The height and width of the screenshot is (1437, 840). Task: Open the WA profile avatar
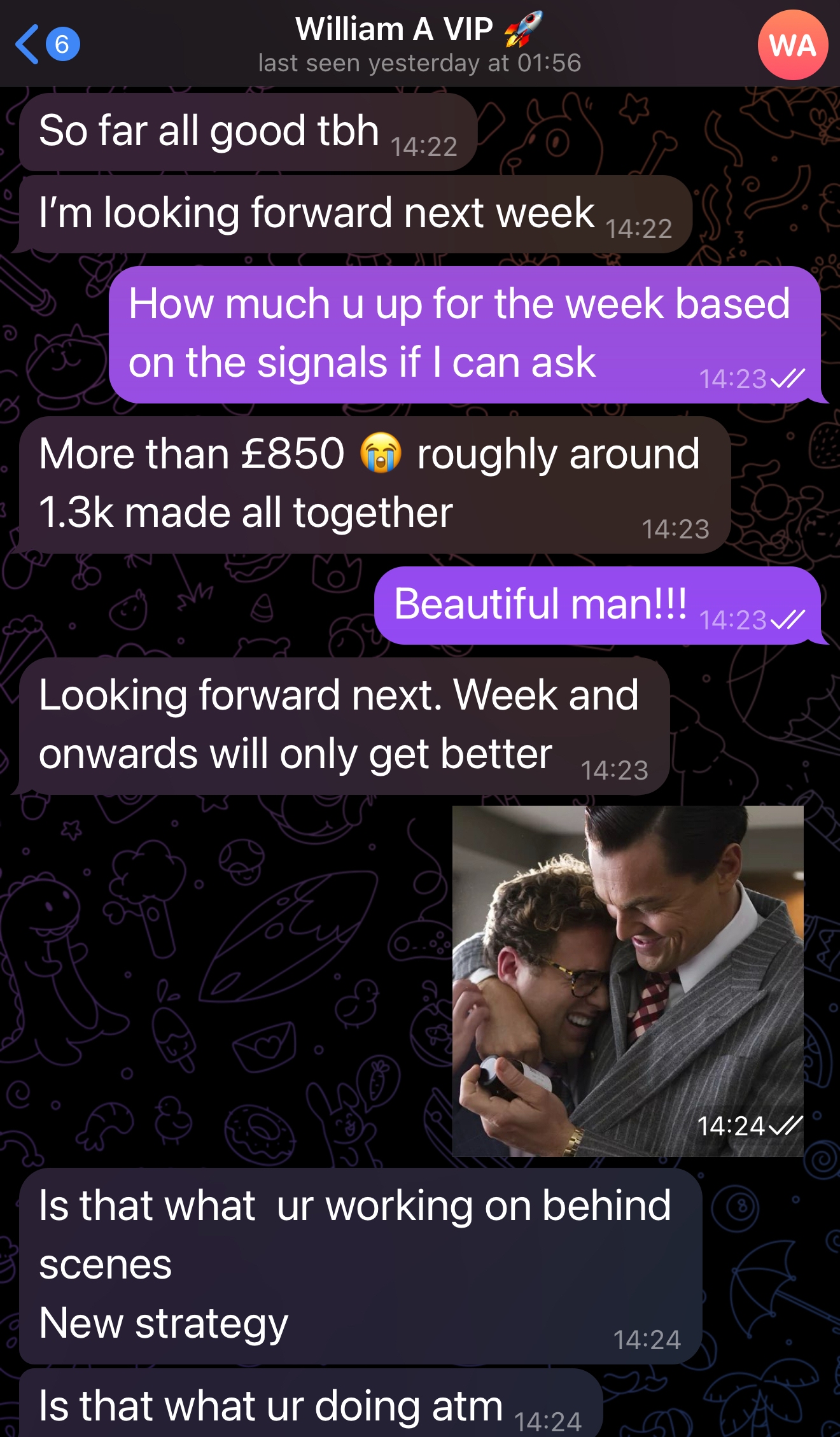pos(792,45)
